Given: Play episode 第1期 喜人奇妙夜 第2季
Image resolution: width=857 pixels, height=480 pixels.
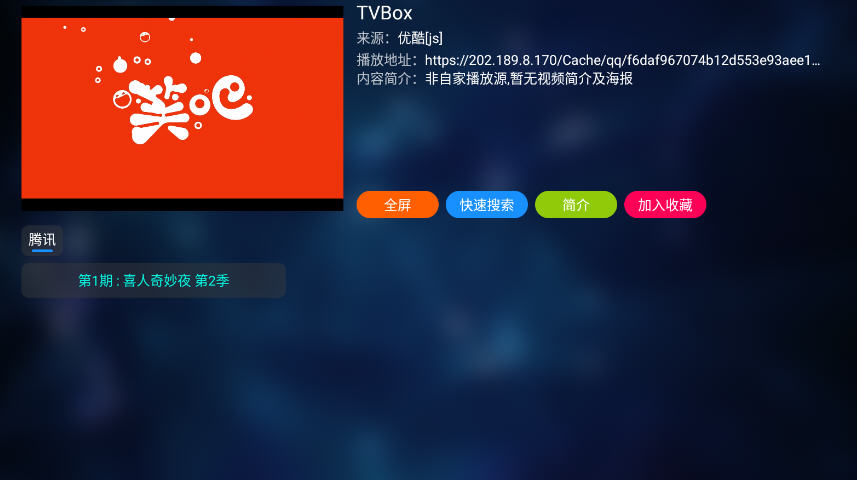Looking at the screenshot, I should pyautogui.click(x=154, y=281).
